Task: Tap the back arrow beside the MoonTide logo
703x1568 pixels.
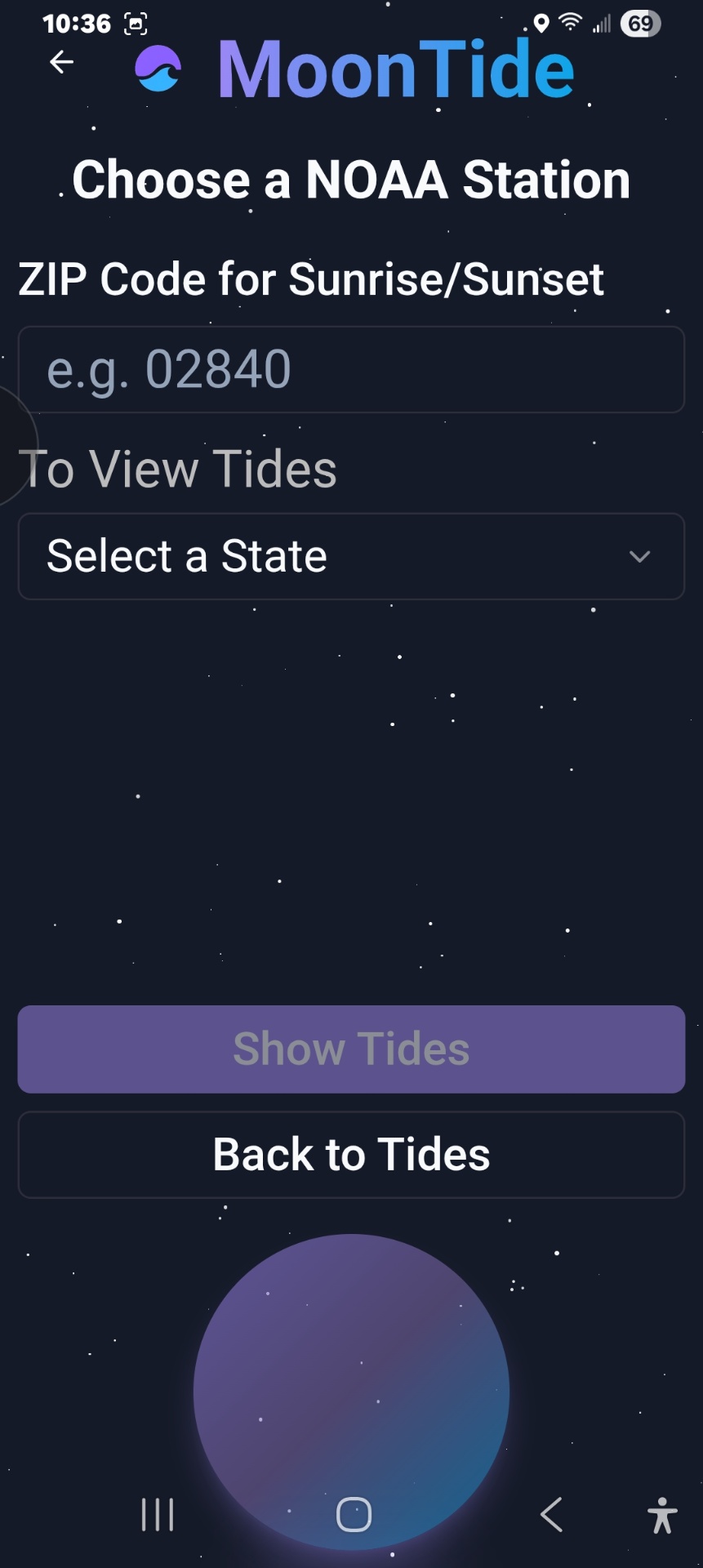Action: (61, 62)
